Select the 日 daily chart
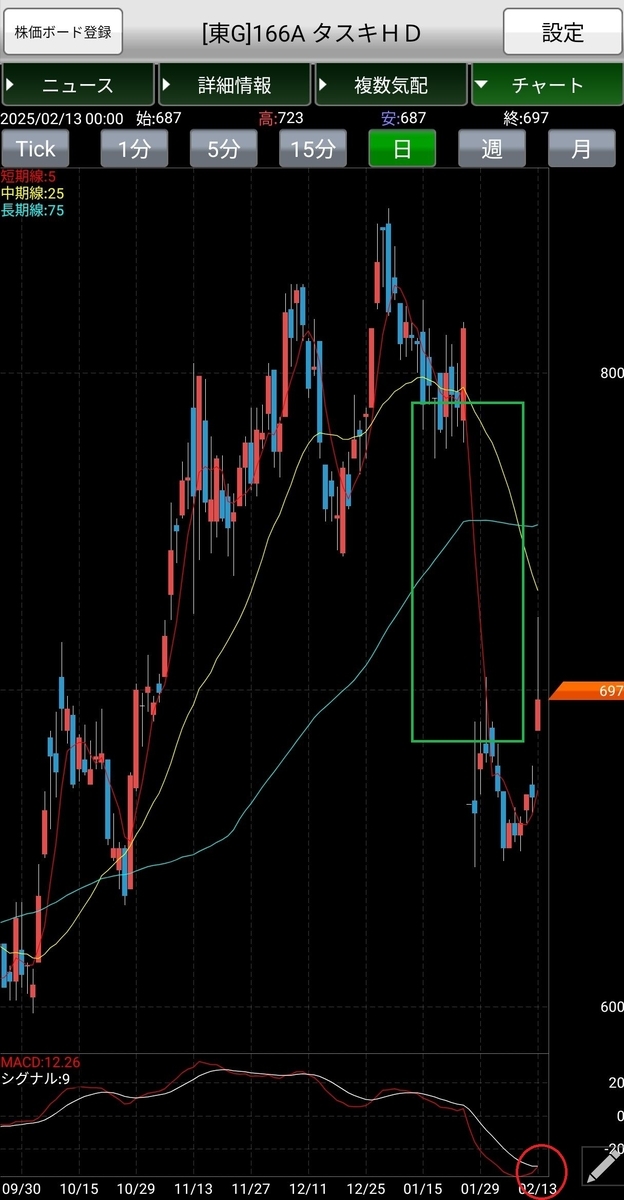Screen dimensions: 624x1200 (402, 149)
